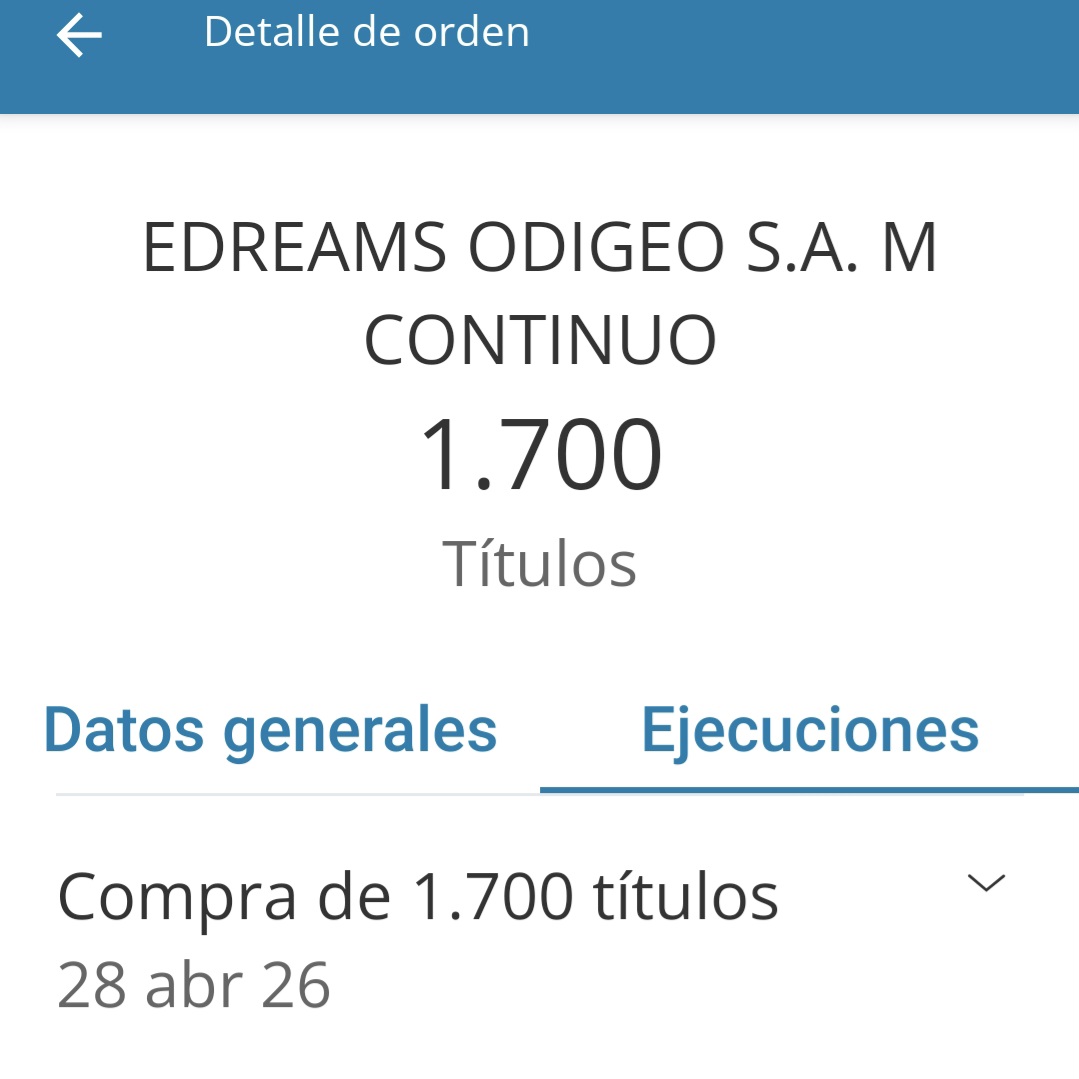Image resolution: width=1079 pixels, height=1079 pixels.
Task: Expand the Compra de 1.700 títulos row
Action: (x=986, y=883)
